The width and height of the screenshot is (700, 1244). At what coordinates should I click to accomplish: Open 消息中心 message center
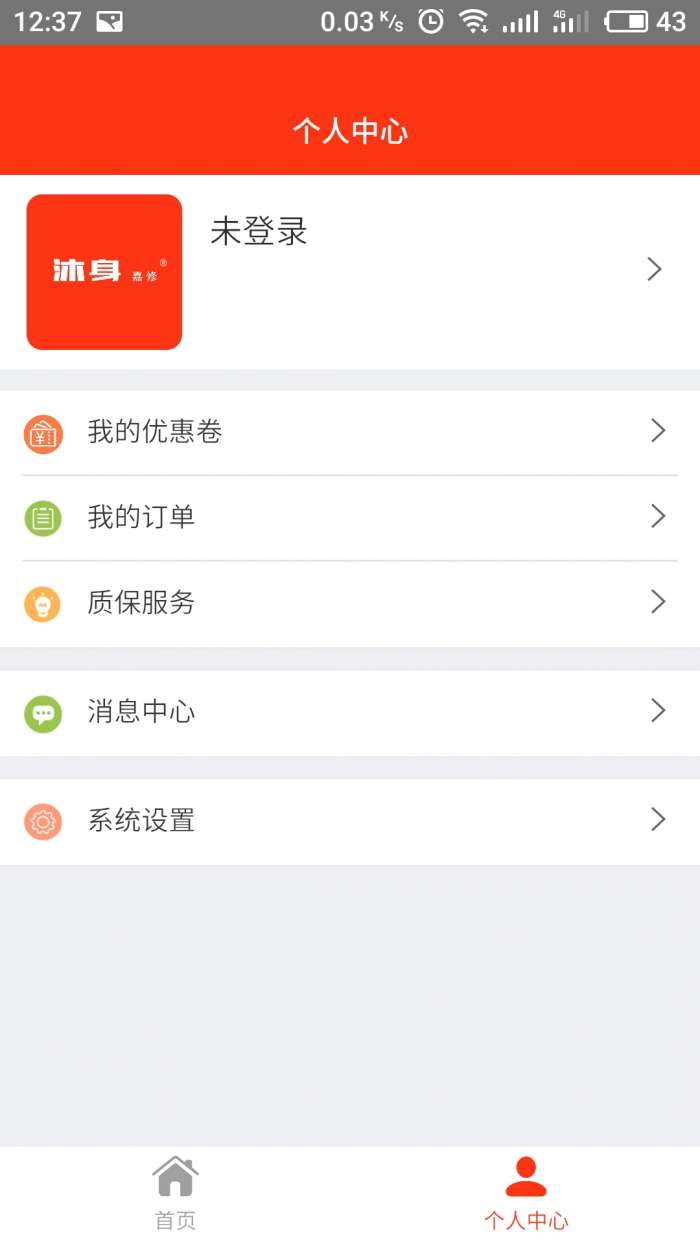click(350, 712)
